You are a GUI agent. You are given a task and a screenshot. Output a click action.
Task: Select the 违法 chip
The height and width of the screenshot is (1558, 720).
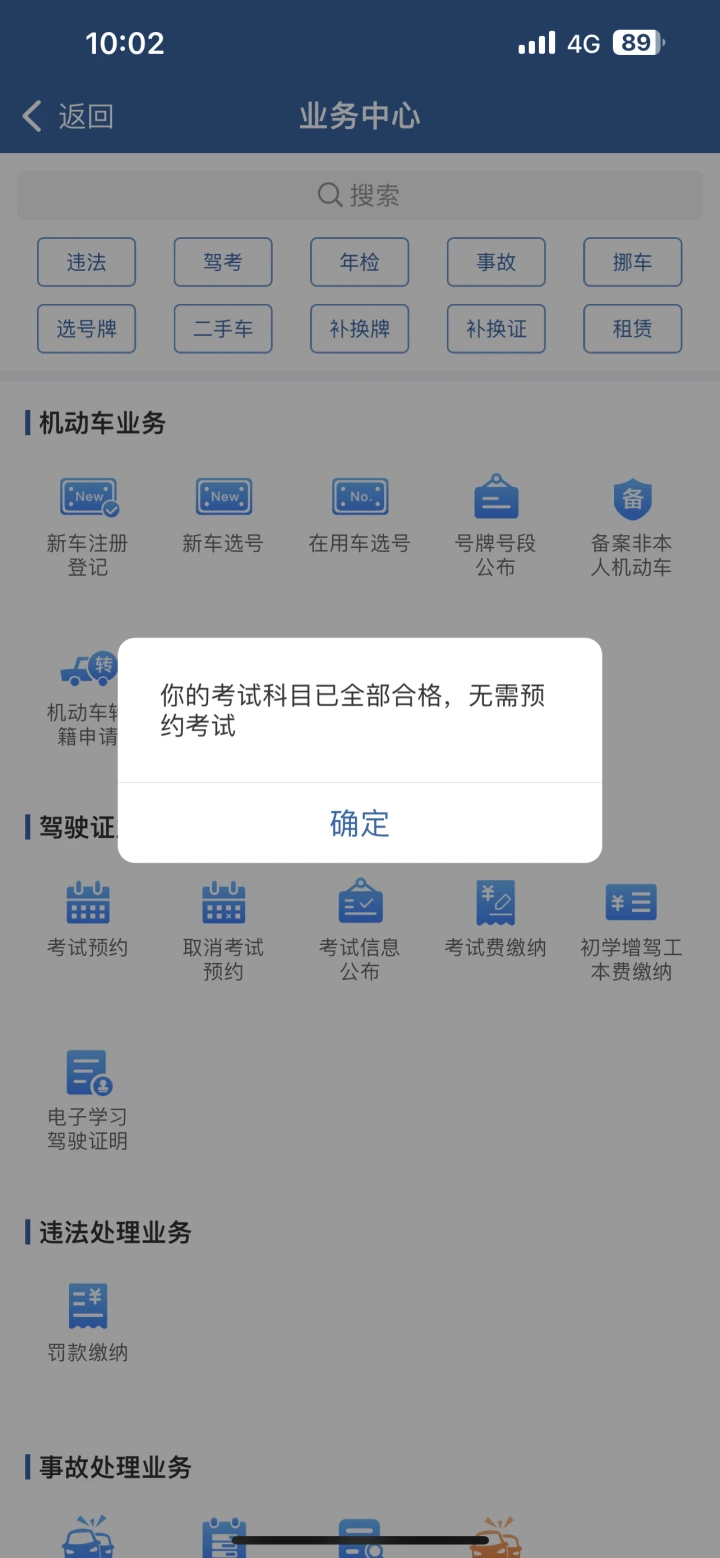click(86, 262)
